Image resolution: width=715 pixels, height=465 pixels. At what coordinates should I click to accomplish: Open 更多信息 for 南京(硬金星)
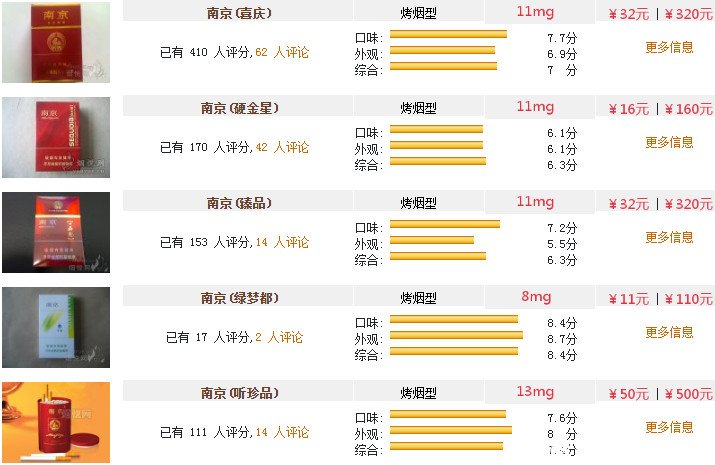click(x=669, y=142)
